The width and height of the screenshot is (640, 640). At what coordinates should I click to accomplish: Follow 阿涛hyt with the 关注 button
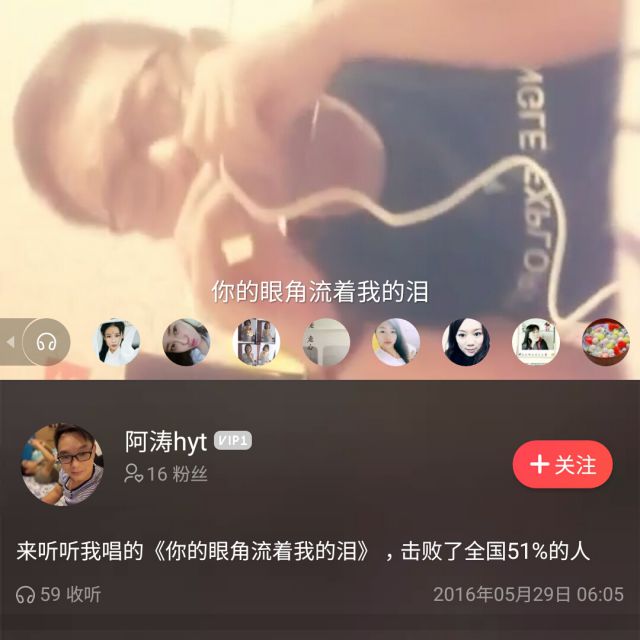pyautogui.click(x=562, y=465)
